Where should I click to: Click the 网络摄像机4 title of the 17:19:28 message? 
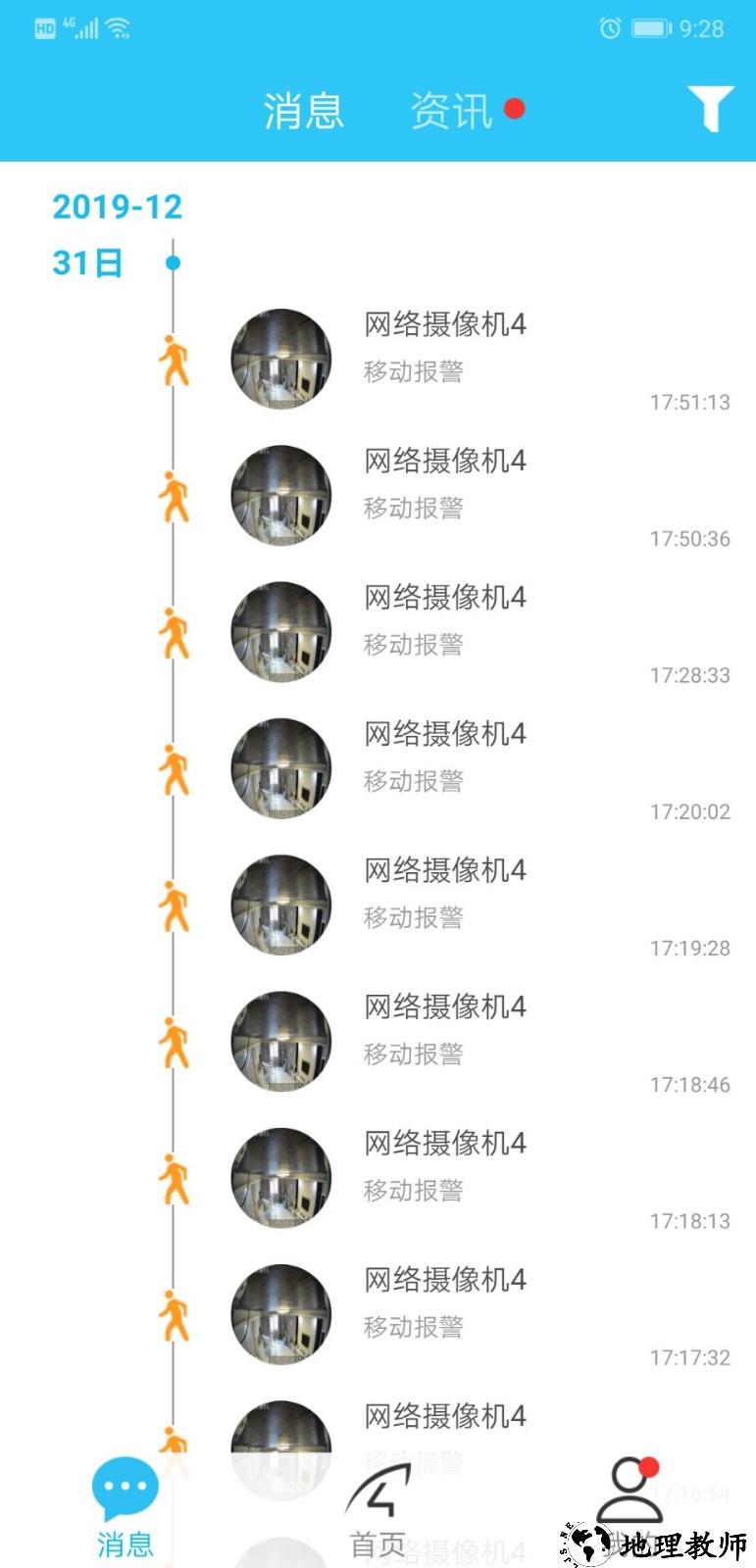tap(443, 871)
